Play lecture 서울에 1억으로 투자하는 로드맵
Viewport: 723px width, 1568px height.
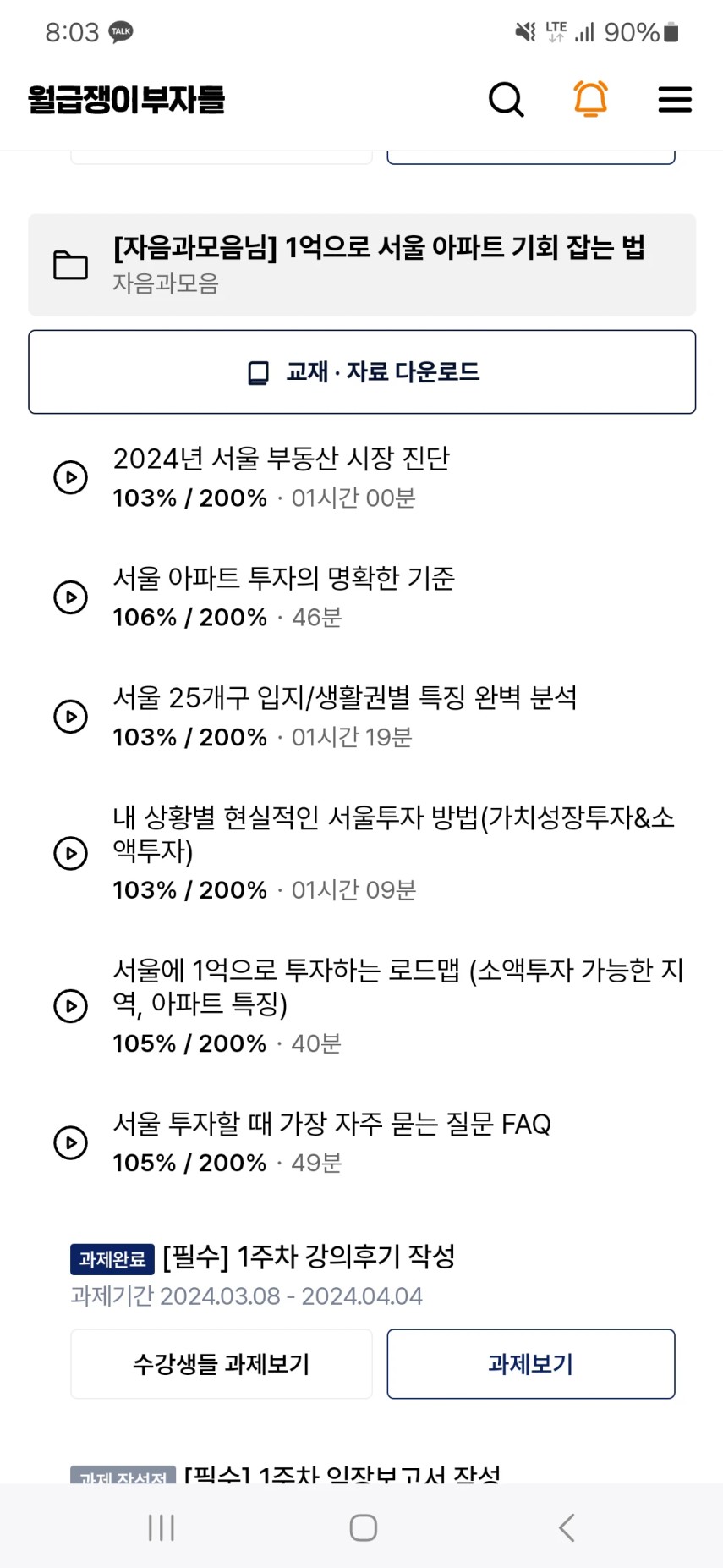71,1006
